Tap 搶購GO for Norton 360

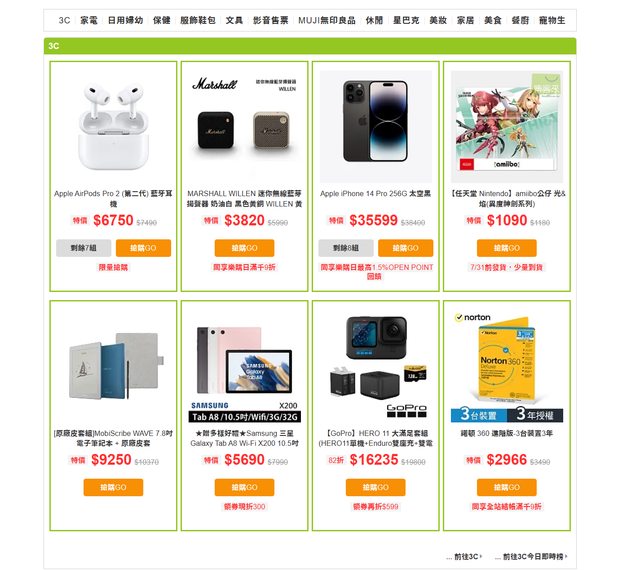click(505, 487)
